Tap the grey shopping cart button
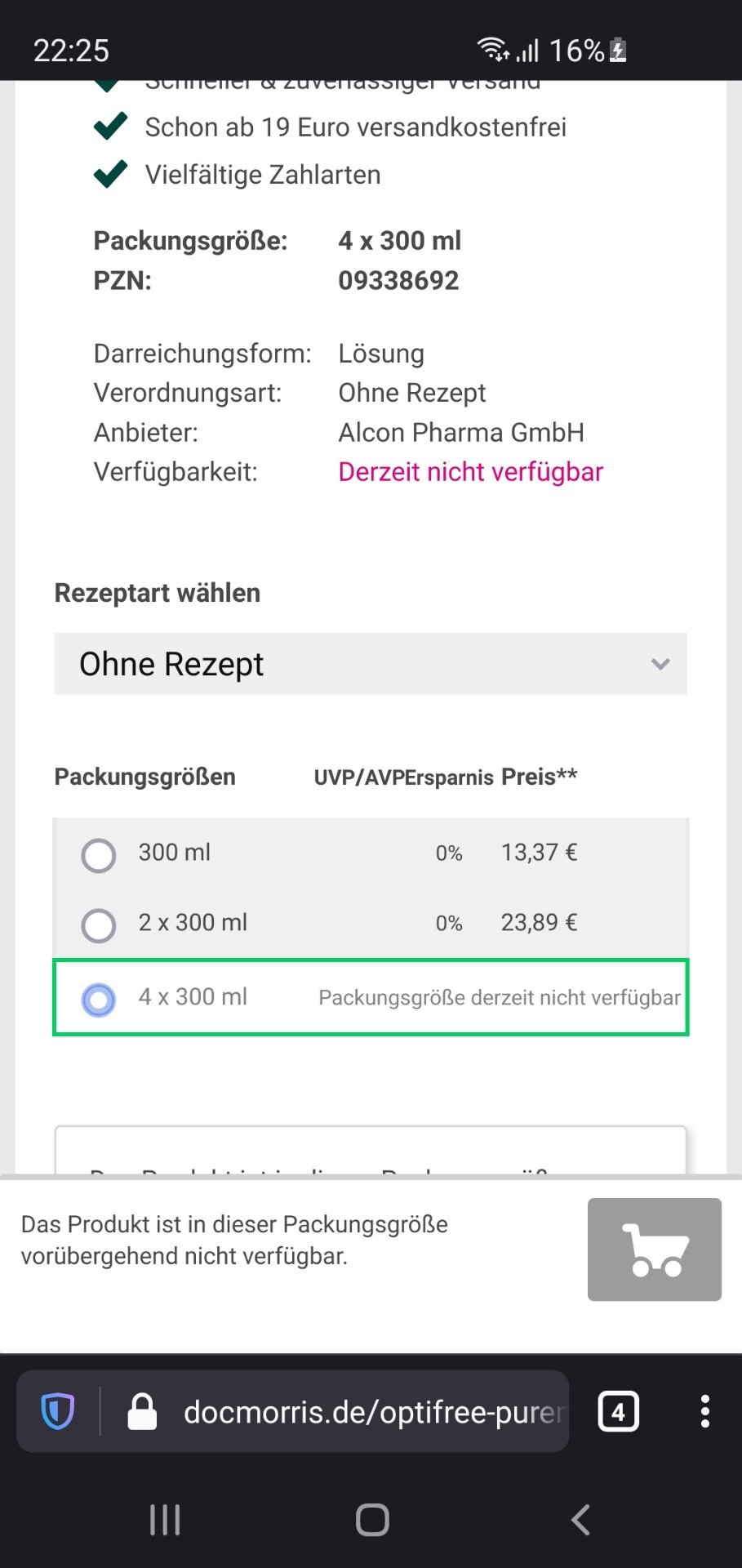Viewport: 742px width, 1568px height. (655, 1249)
